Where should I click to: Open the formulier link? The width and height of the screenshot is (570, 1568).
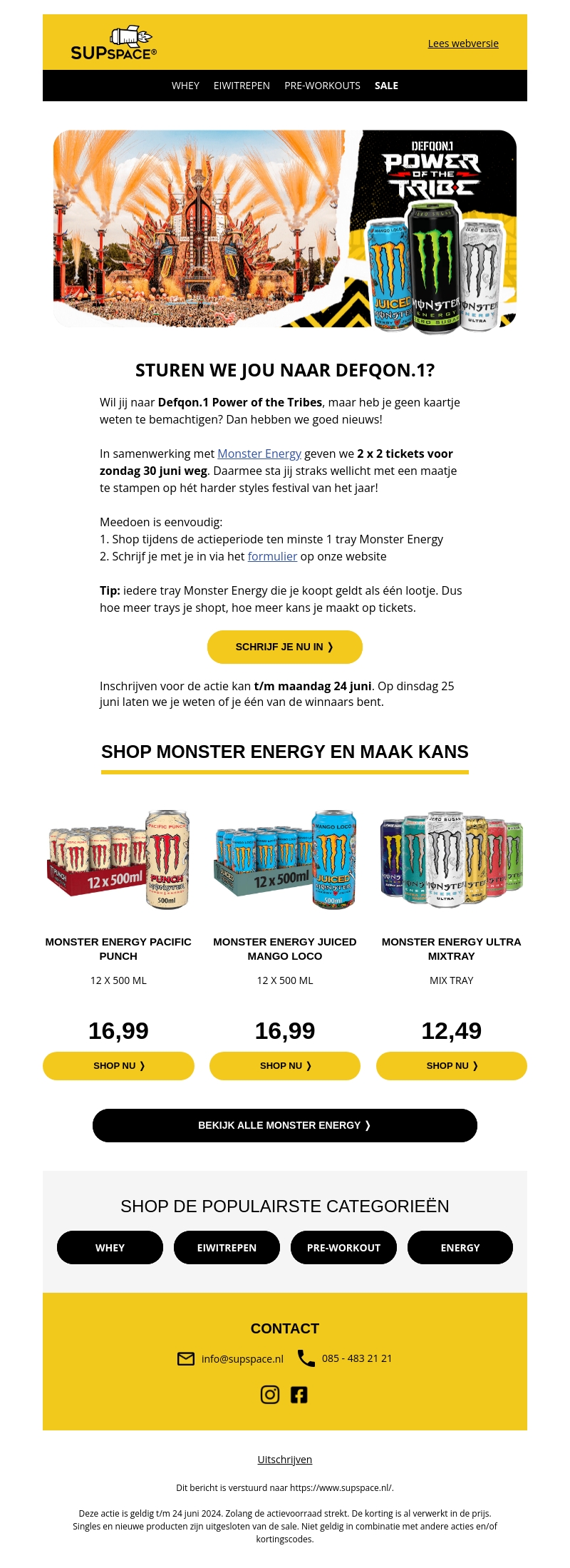coord(272,556)
